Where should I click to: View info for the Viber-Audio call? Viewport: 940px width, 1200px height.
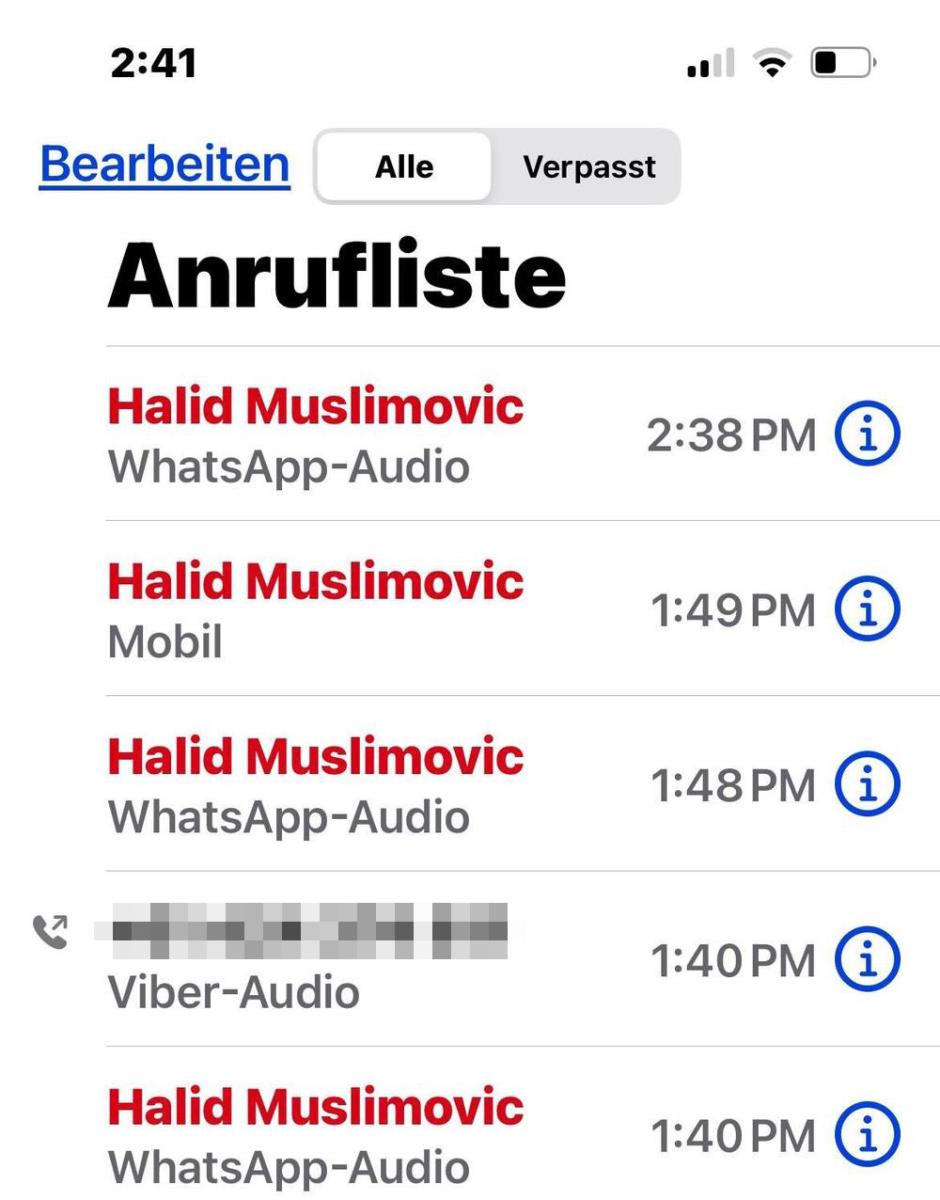(867, 960)
